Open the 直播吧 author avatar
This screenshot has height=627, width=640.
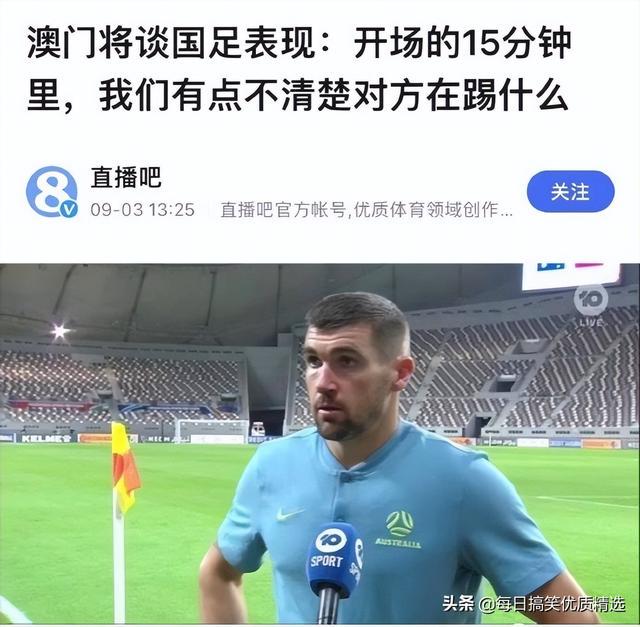click(52, 191)
